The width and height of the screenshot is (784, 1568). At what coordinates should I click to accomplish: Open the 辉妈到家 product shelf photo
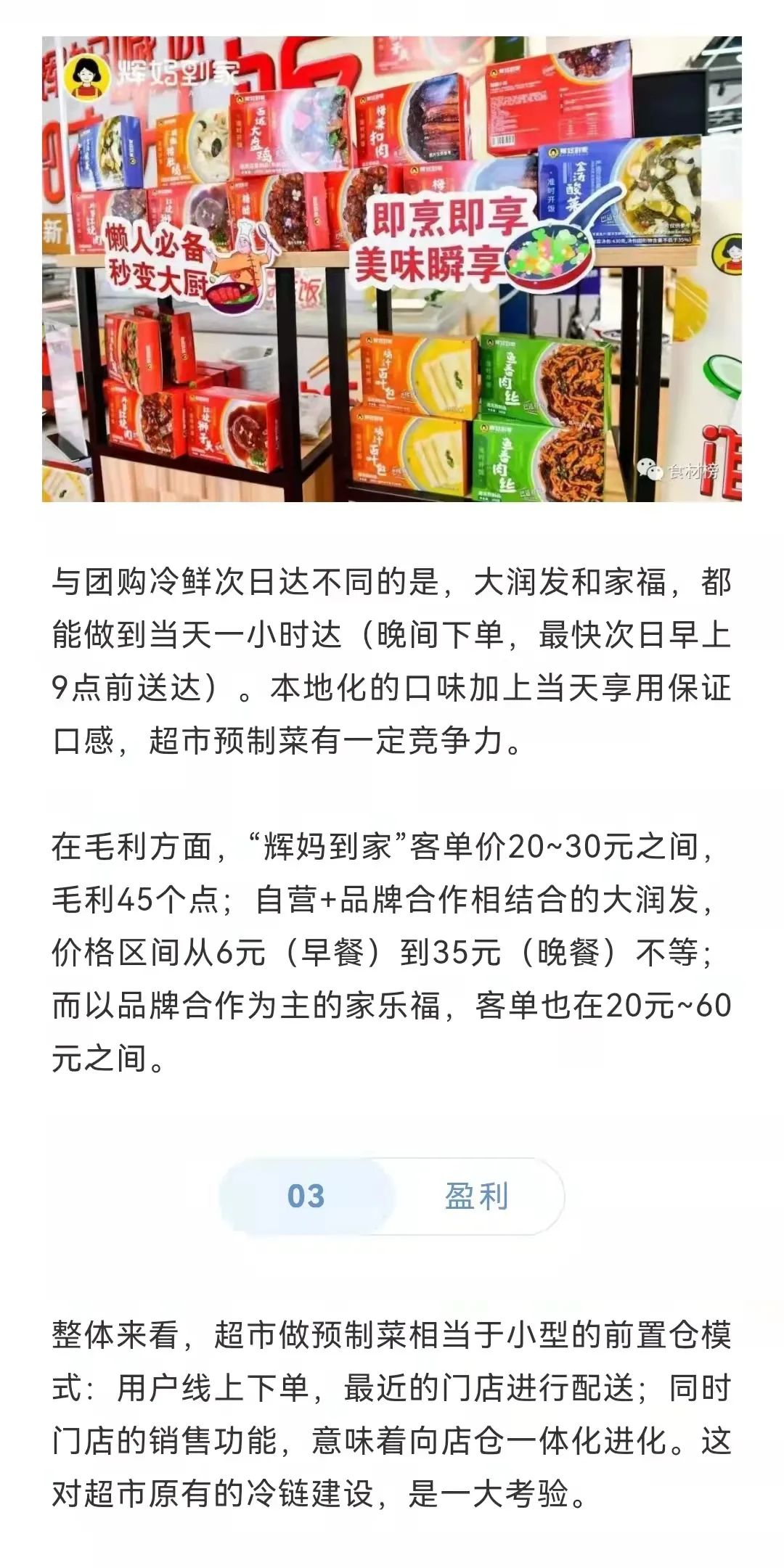(x=392, y=268)
